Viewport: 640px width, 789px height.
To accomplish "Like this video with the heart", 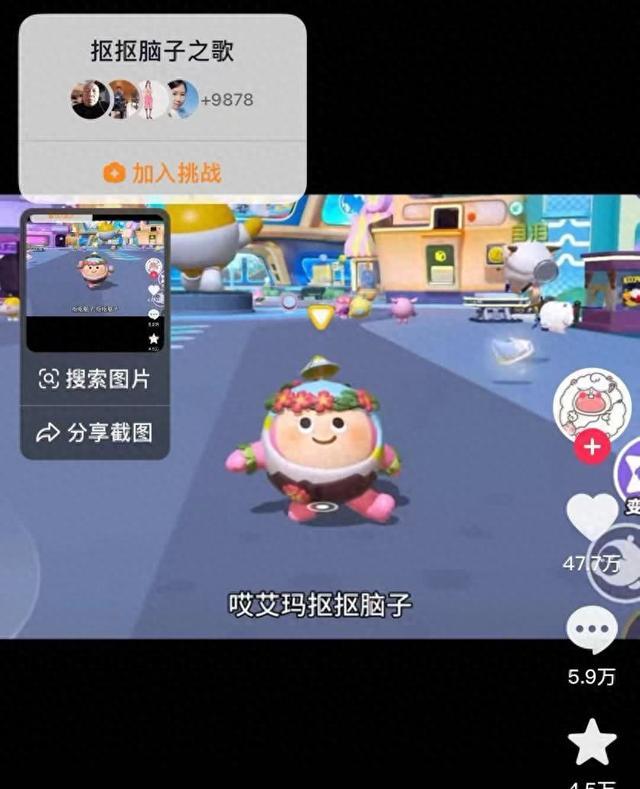I will [x=592, y=517].
